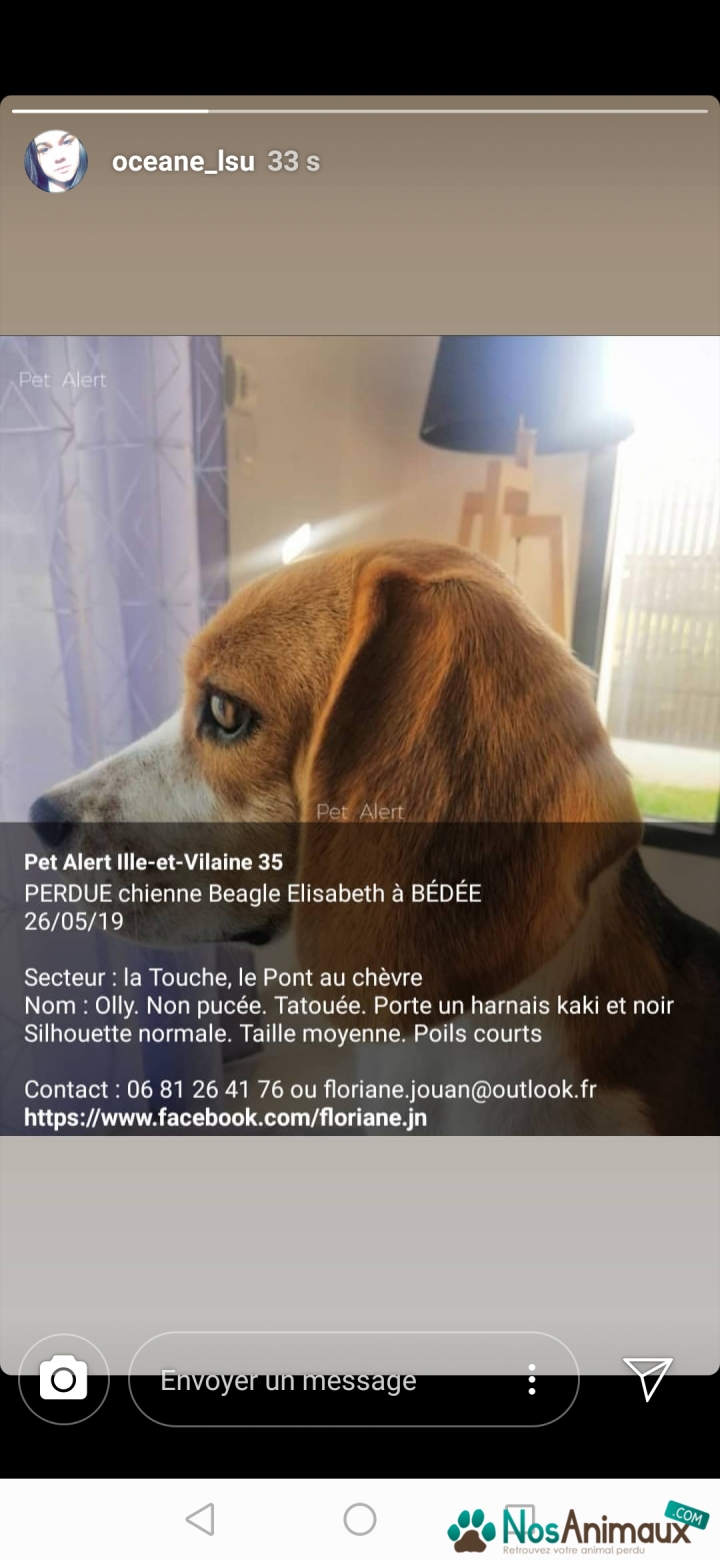
Task: Share the story with the paper-plane icon
Action: click(x=648, y=1378)
